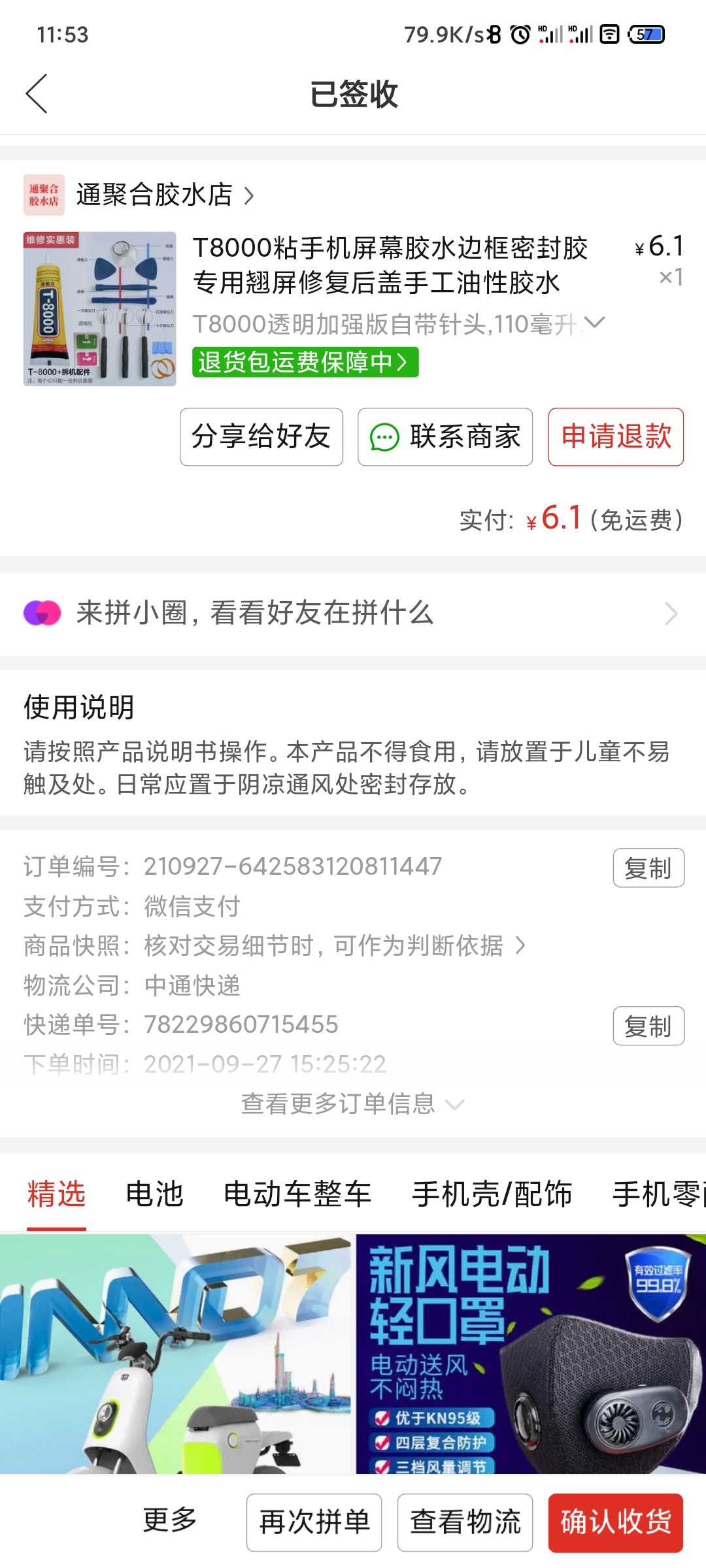Screen dimensions: 706x1568
Task: Expand the product spec dropdown chevron
Action: point(595,323)
